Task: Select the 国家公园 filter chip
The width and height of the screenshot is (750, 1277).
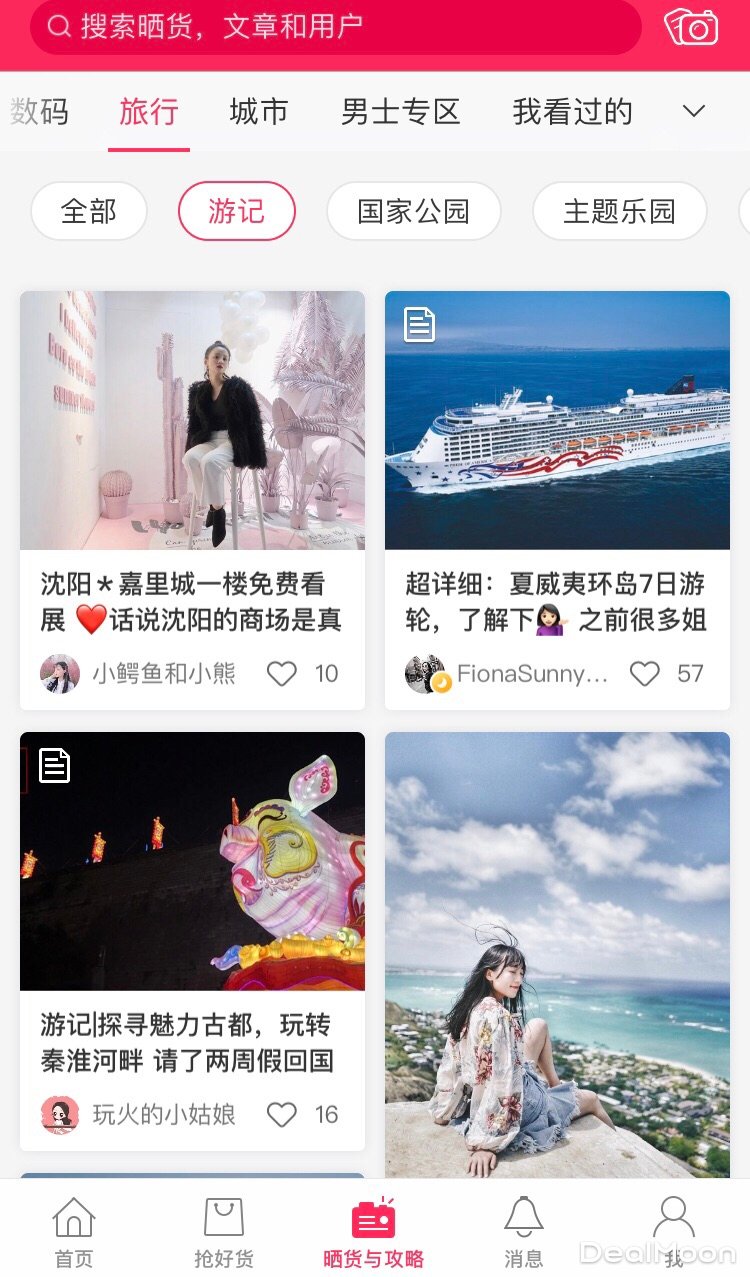Action: coord(413,211)
